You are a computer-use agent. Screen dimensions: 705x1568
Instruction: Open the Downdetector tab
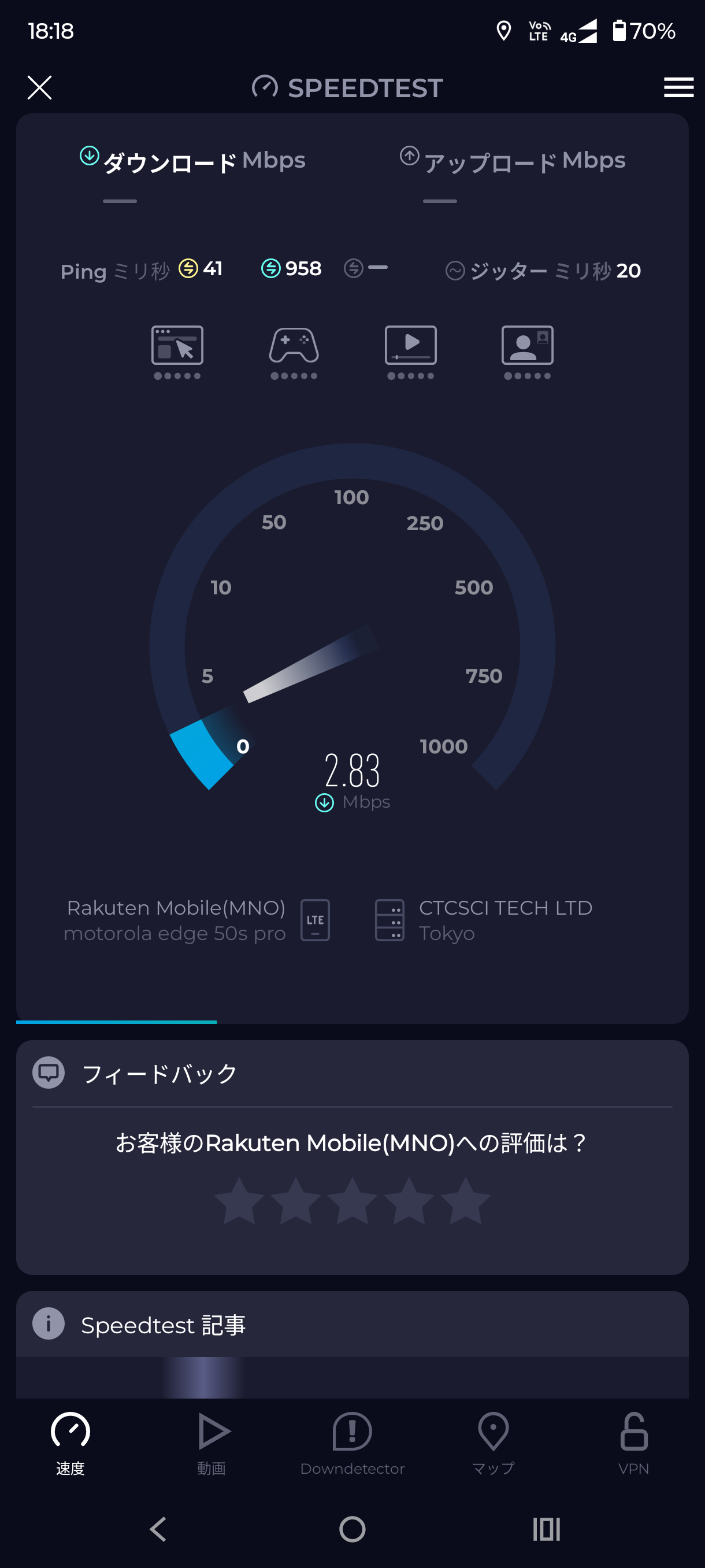coord(352,1443)
